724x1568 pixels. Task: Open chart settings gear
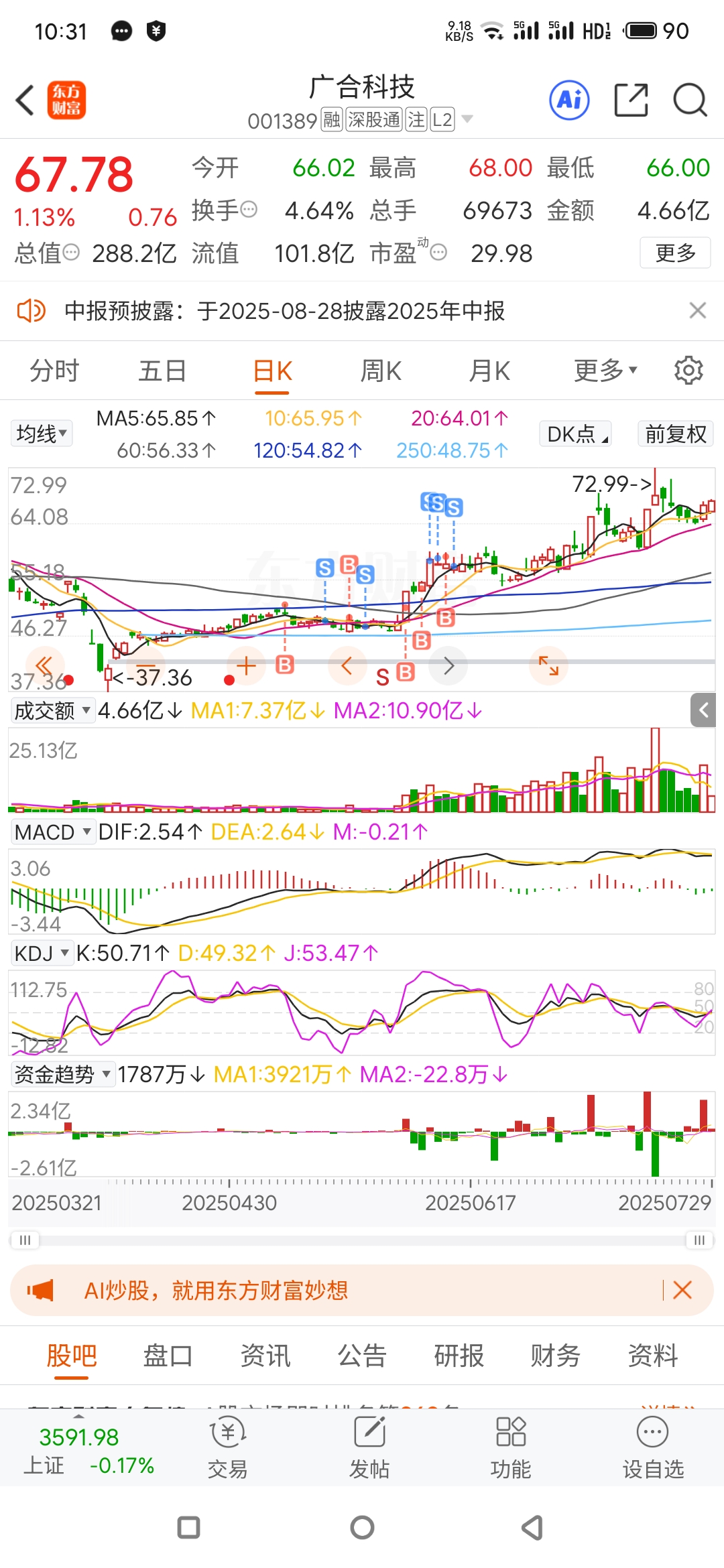[688, 370]
